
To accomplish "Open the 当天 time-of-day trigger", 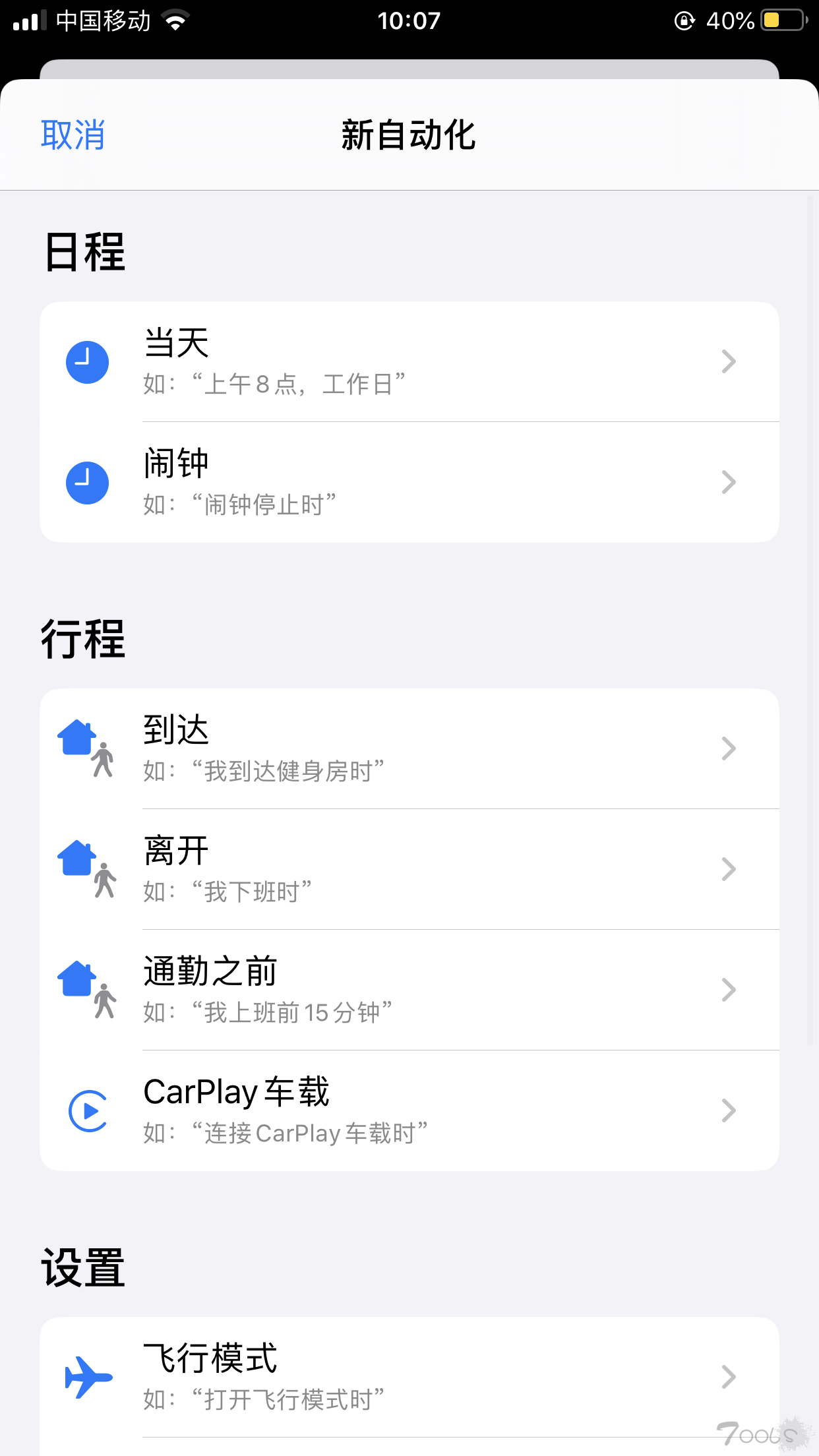I will click(x=409, y=361).
